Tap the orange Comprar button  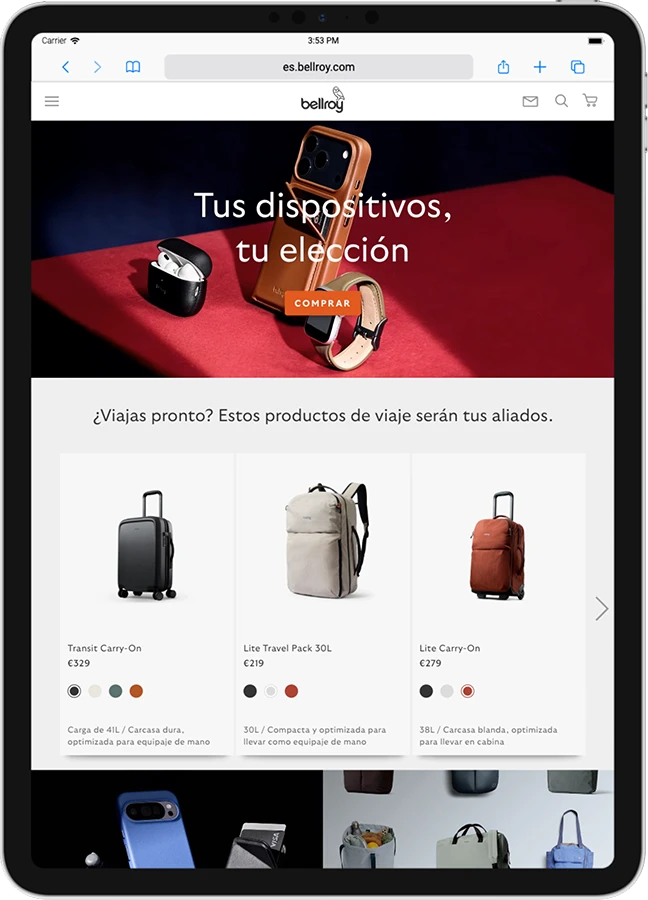(322, 303)
